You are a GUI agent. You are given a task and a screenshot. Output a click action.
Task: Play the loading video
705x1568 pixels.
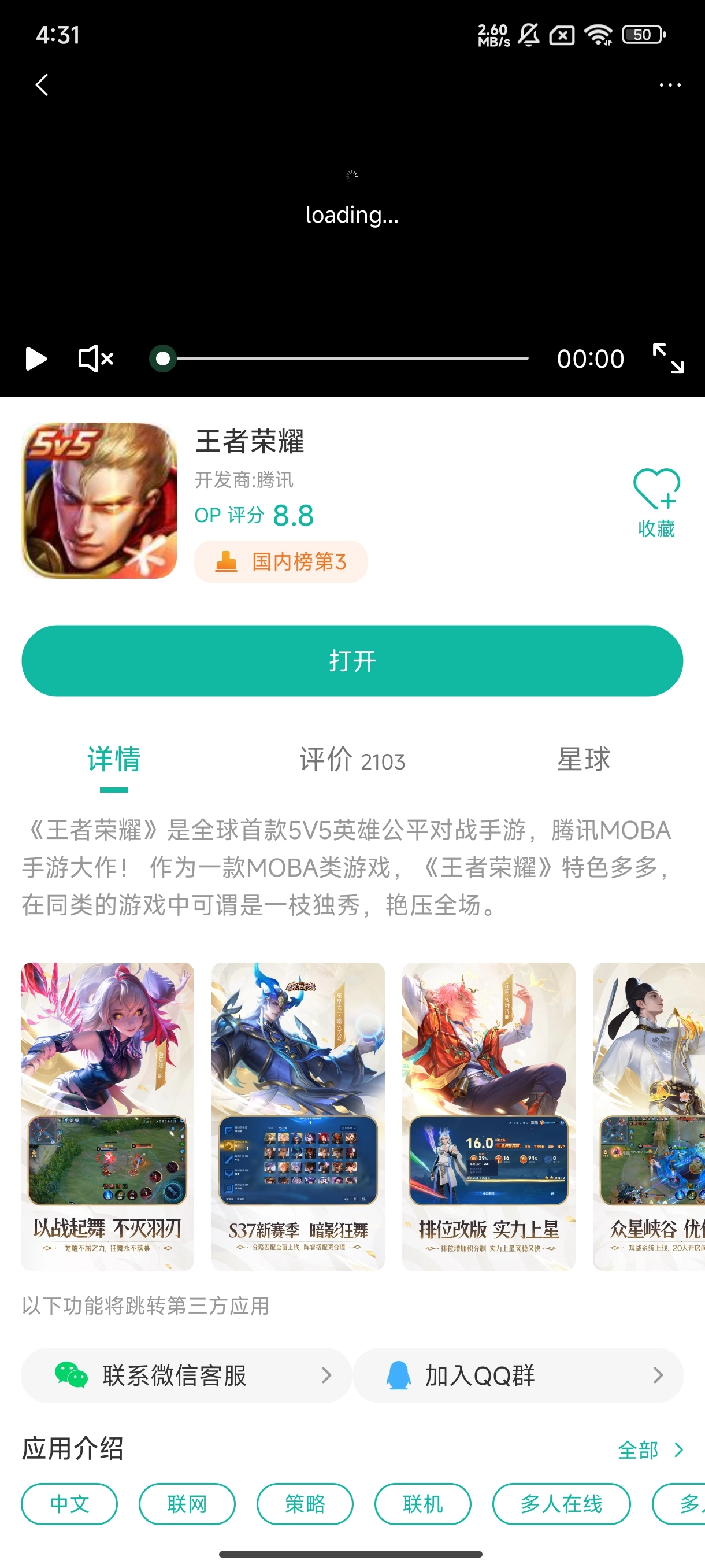pos(35,359)
